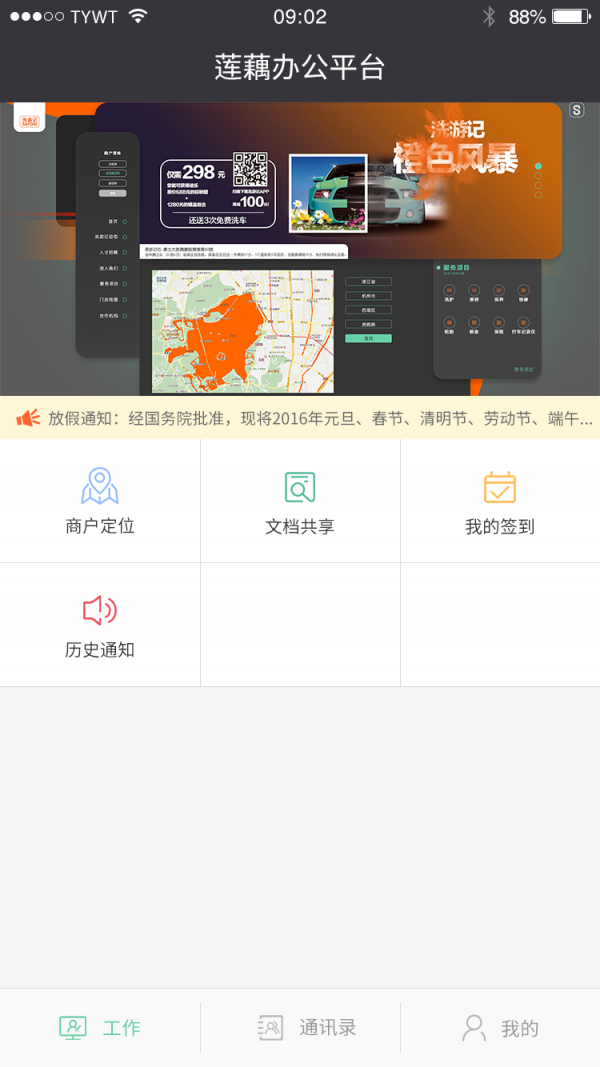Open 历史通知 notification history

coord(100,625)
